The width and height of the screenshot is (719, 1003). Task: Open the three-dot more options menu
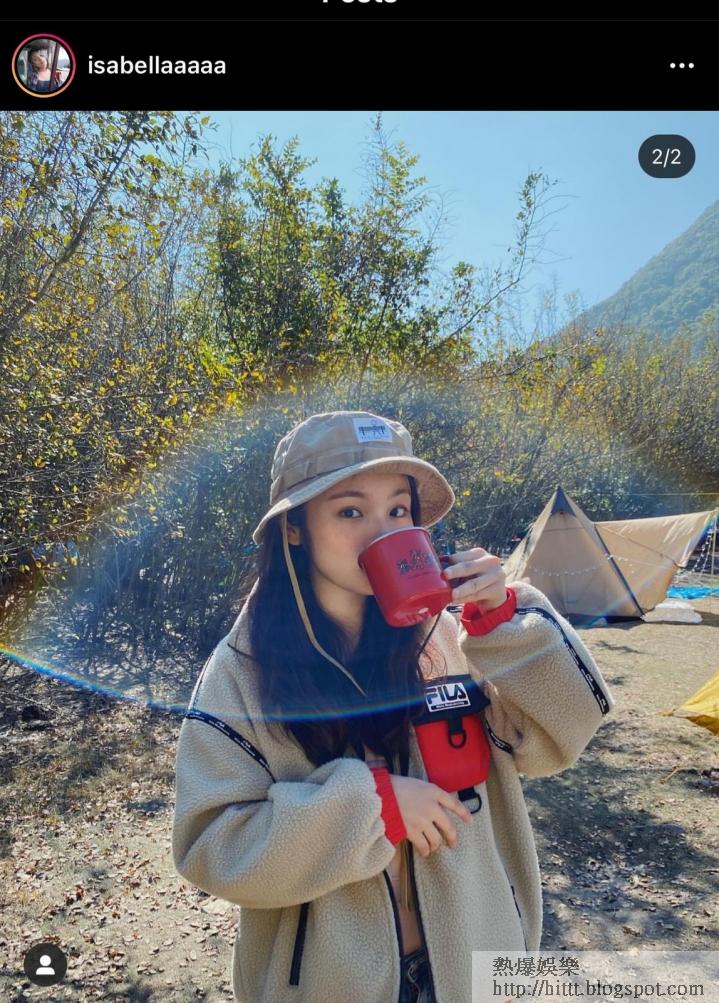681,66
